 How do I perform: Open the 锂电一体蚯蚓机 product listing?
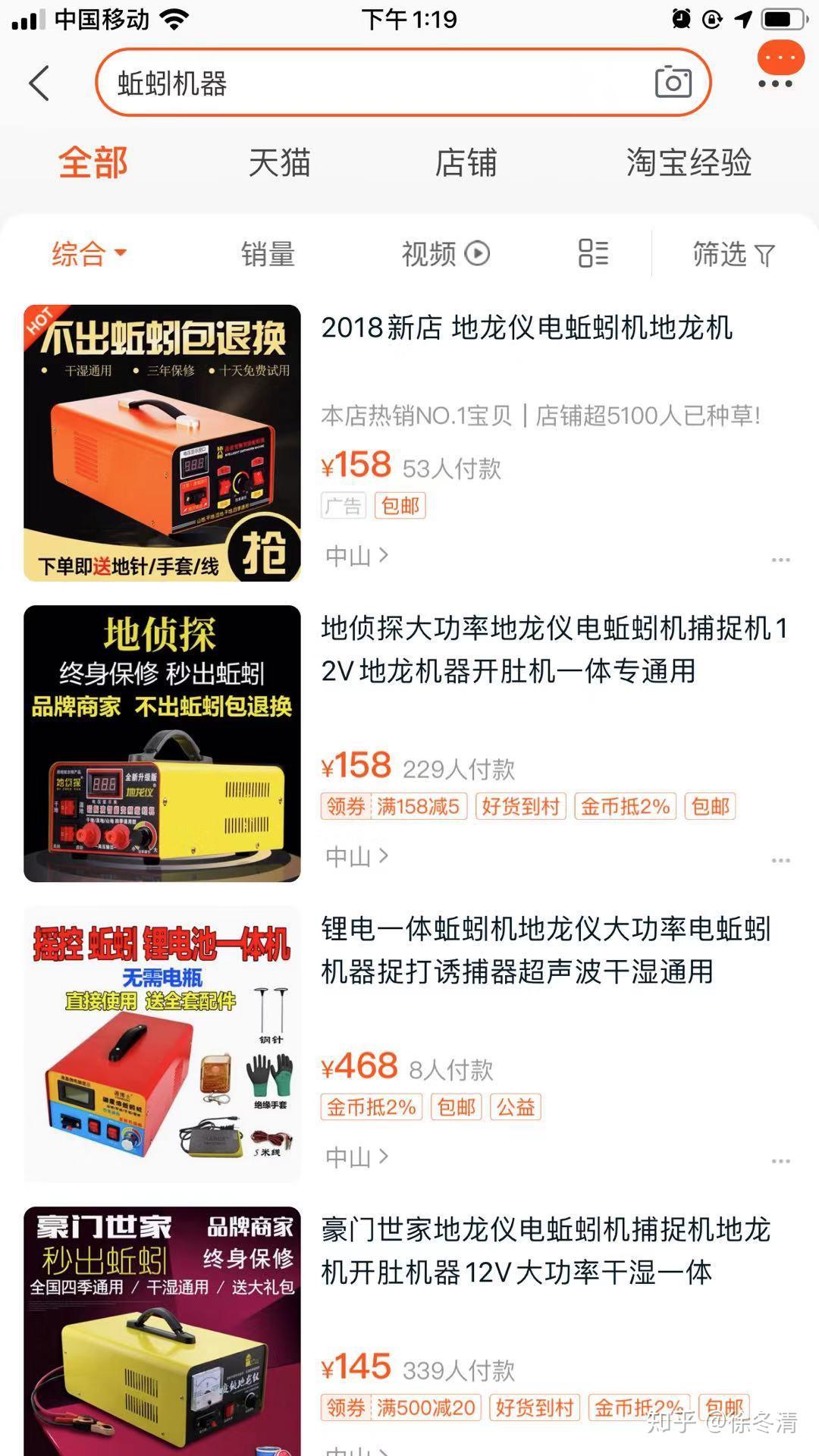tap(546, 949)
